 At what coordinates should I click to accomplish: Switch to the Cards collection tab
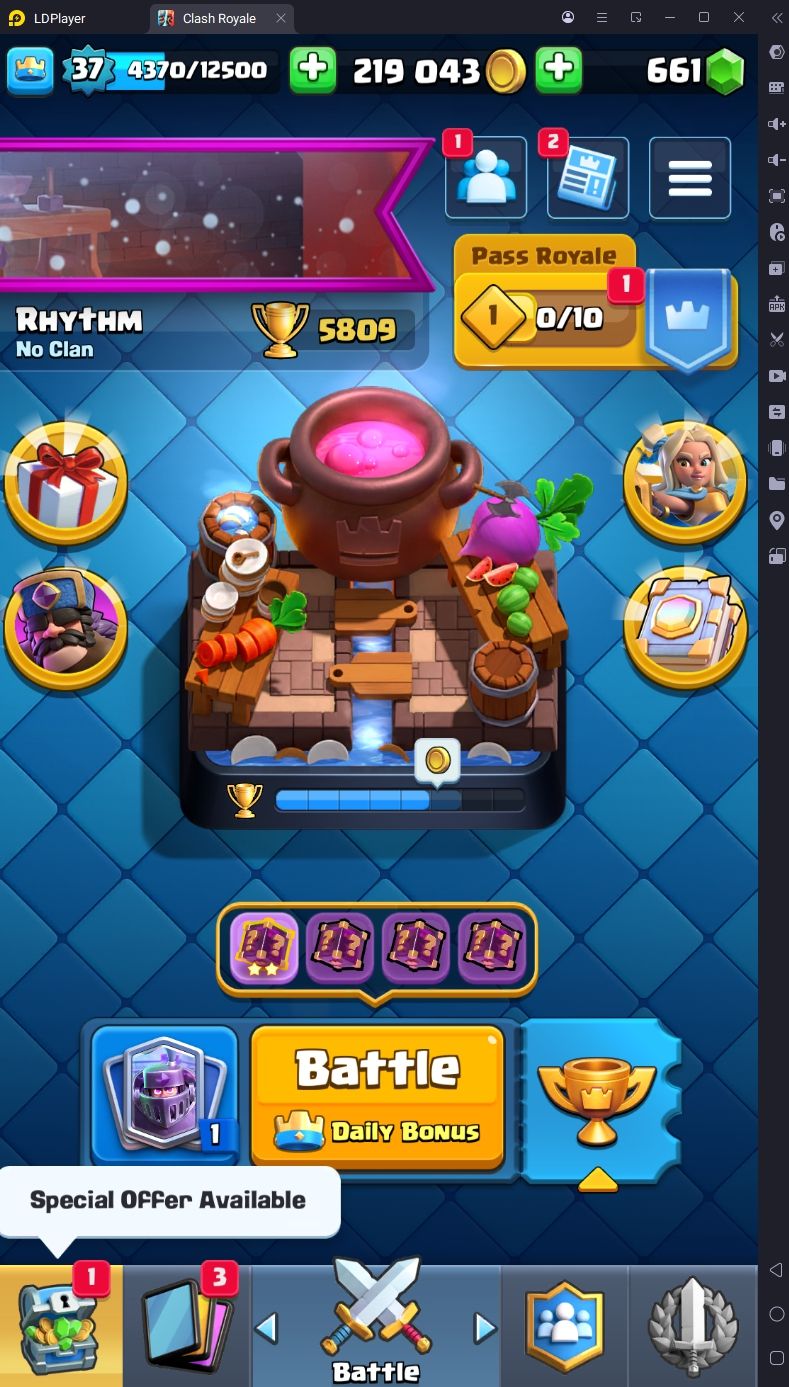point(187,1326)
